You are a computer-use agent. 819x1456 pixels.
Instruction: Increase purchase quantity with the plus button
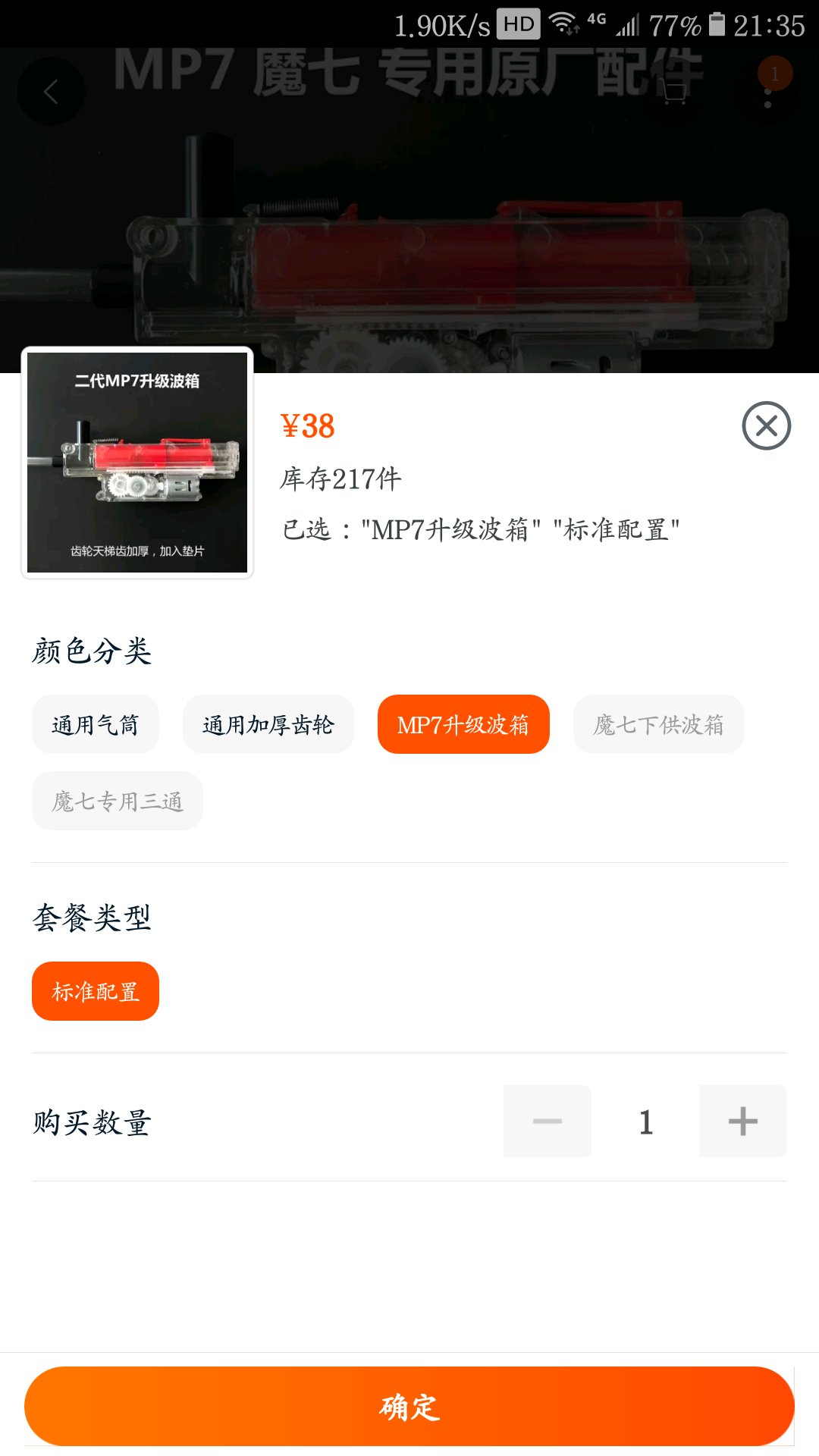tap(742, 1122)
